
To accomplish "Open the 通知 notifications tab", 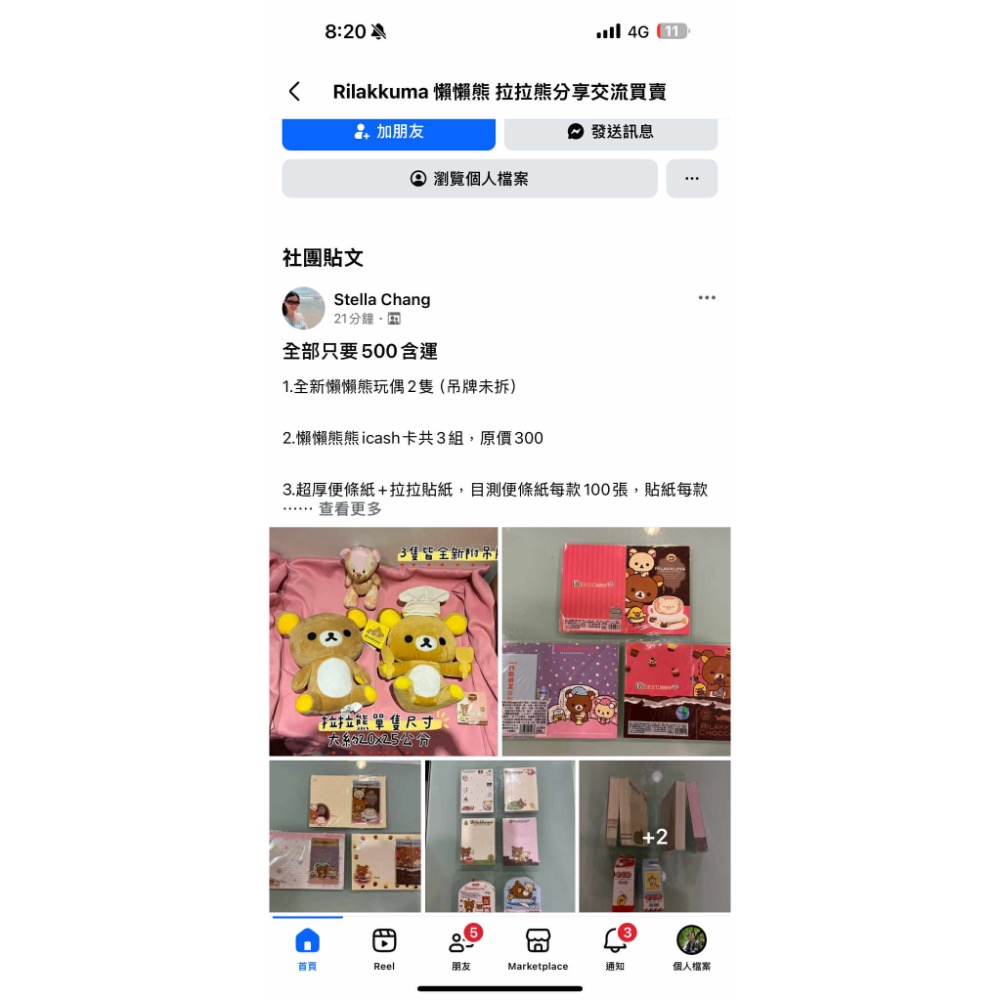I will [x=614, y=948].
